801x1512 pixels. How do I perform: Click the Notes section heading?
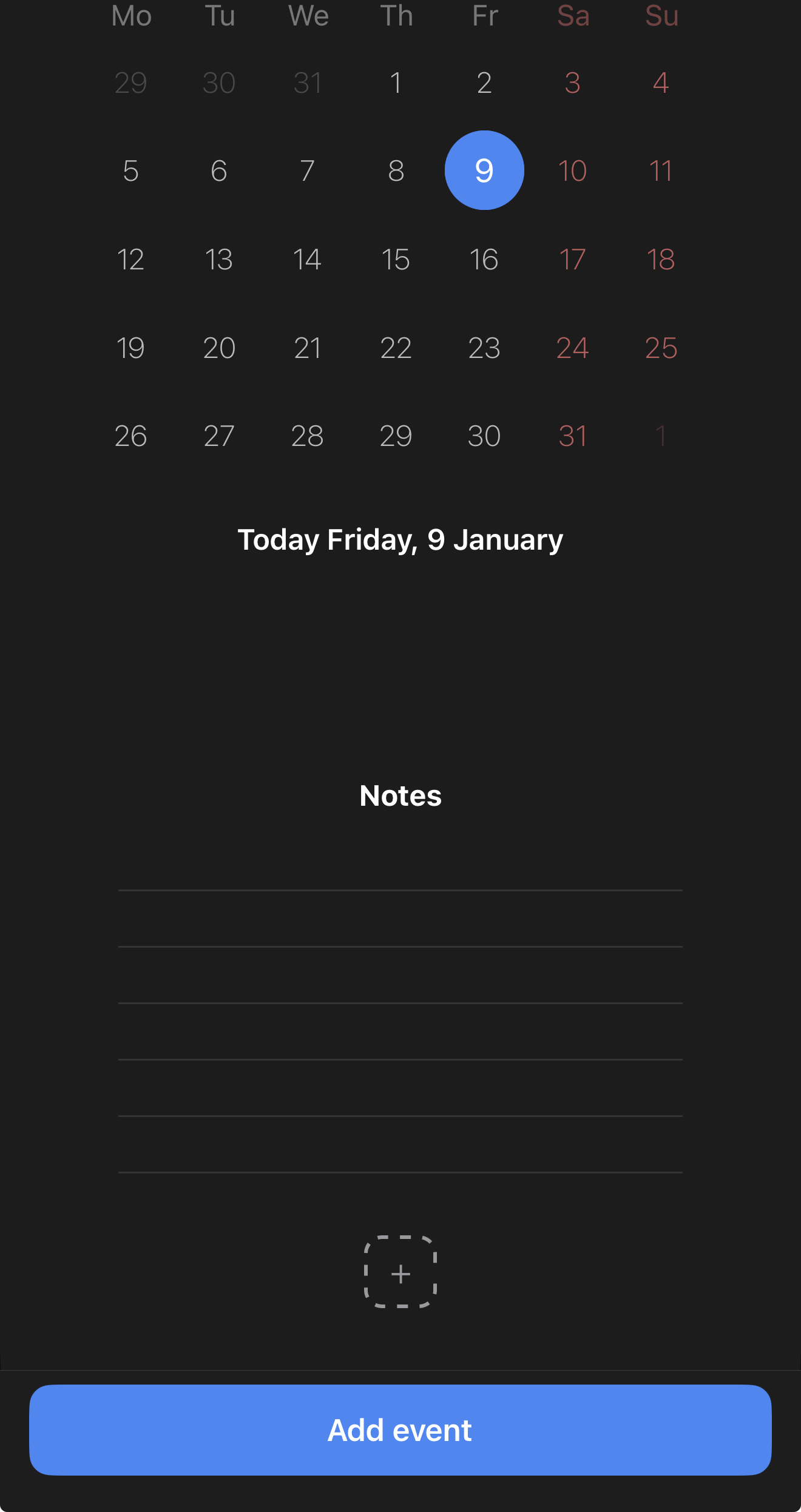pos(400,795)
